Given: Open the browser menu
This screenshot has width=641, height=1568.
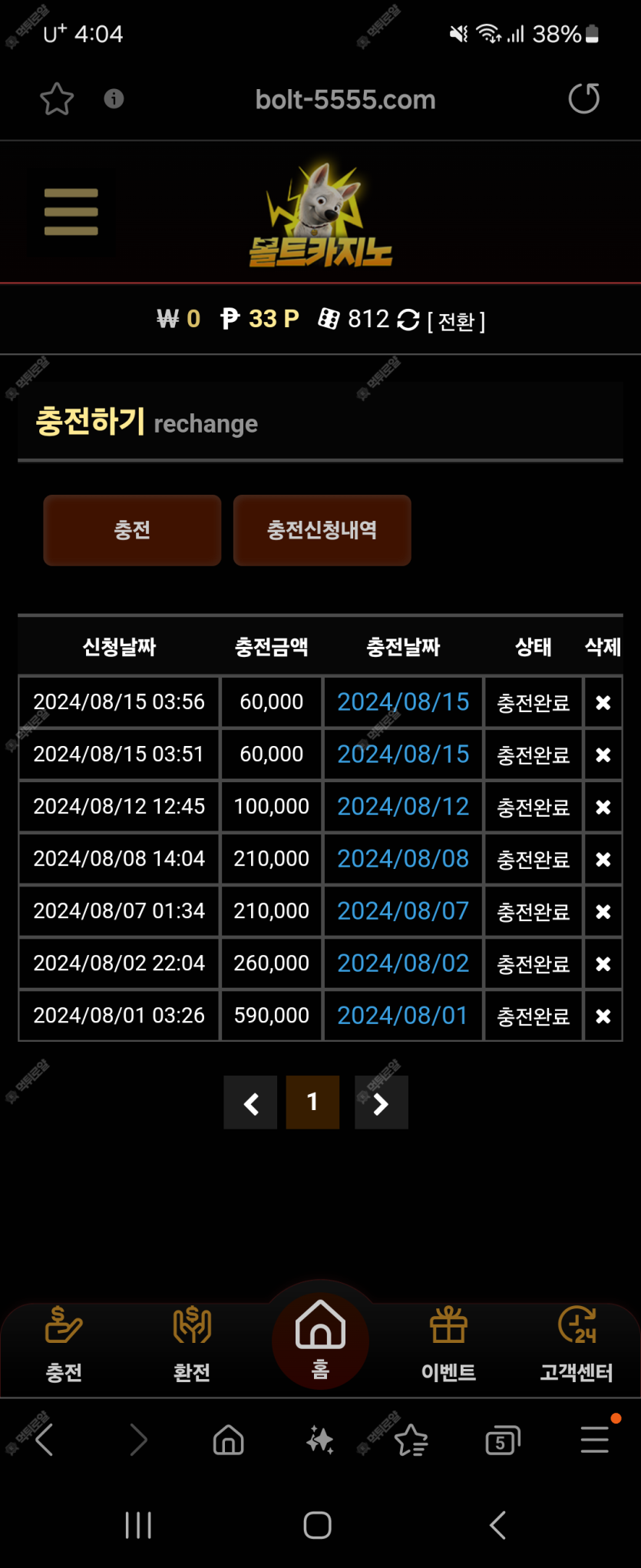Looking at the screenshot, I should pyautogui.click(x=595, y=1439).
